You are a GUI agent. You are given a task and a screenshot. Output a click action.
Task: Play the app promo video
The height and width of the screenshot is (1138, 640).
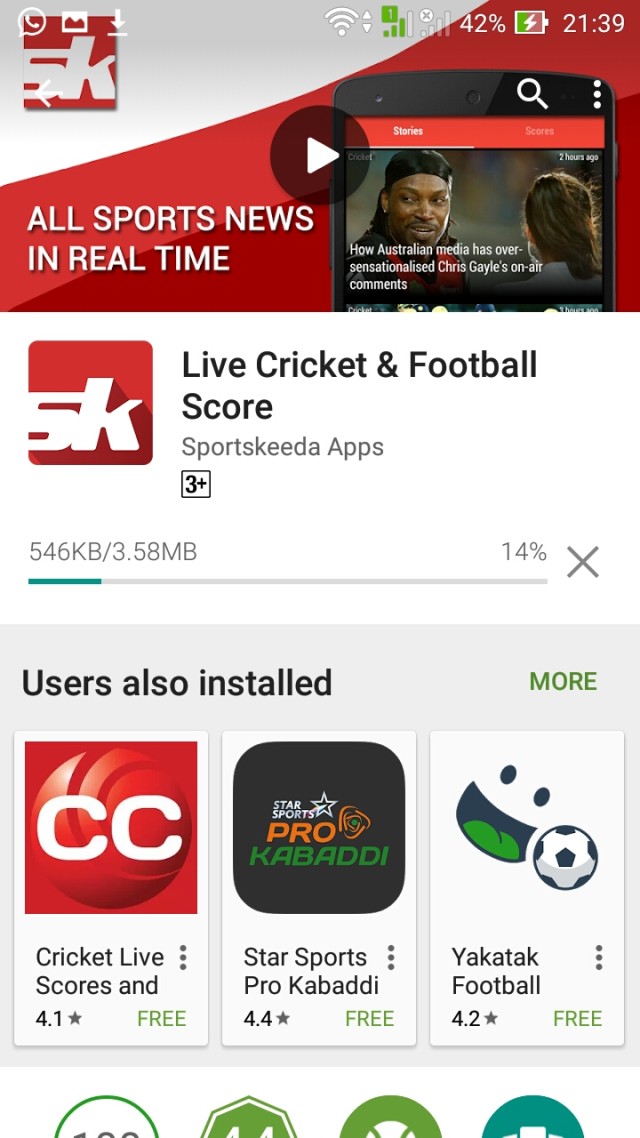click(x=320, y=155)
